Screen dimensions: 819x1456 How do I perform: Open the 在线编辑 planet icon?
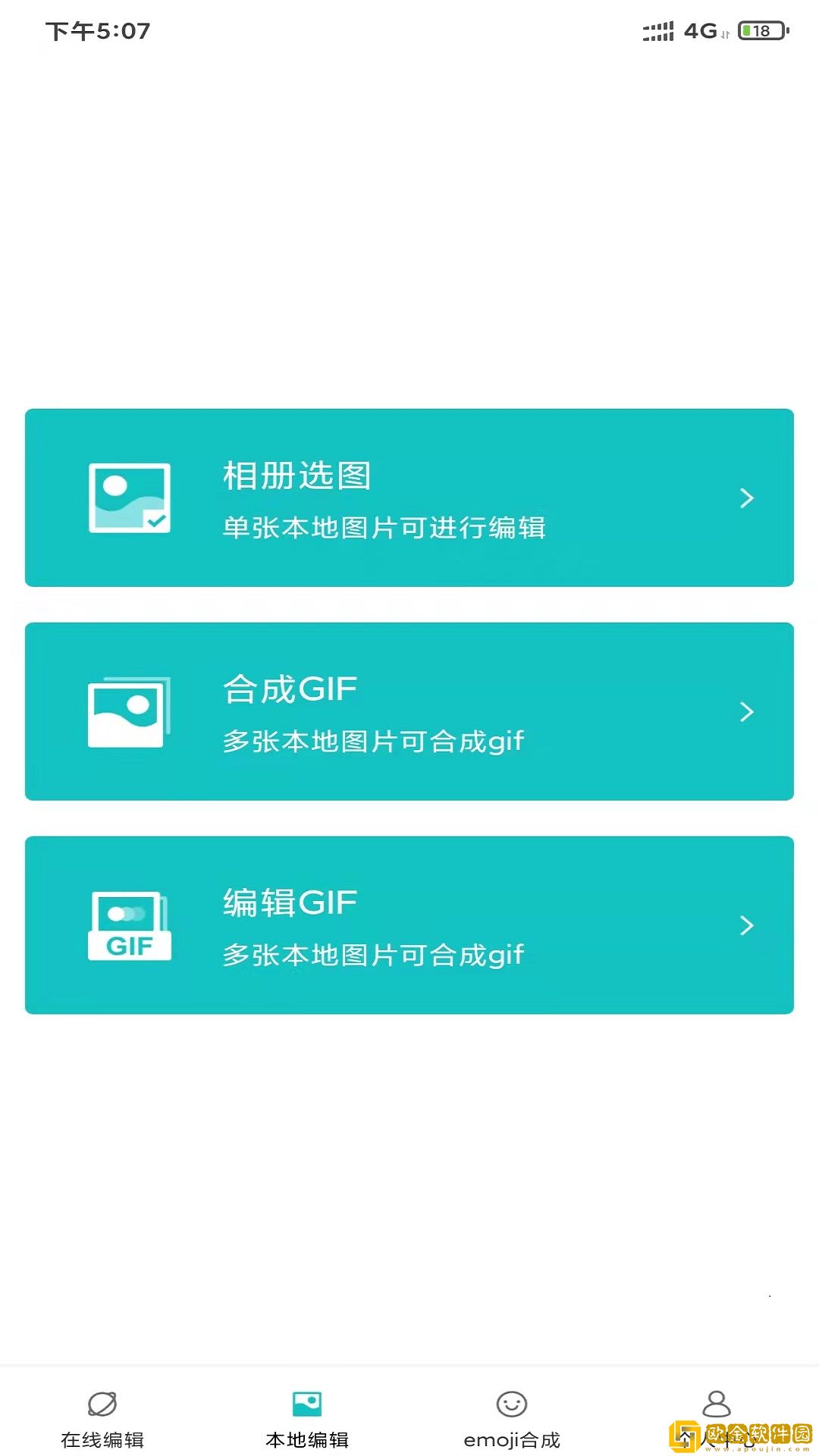click(102, 1401)
